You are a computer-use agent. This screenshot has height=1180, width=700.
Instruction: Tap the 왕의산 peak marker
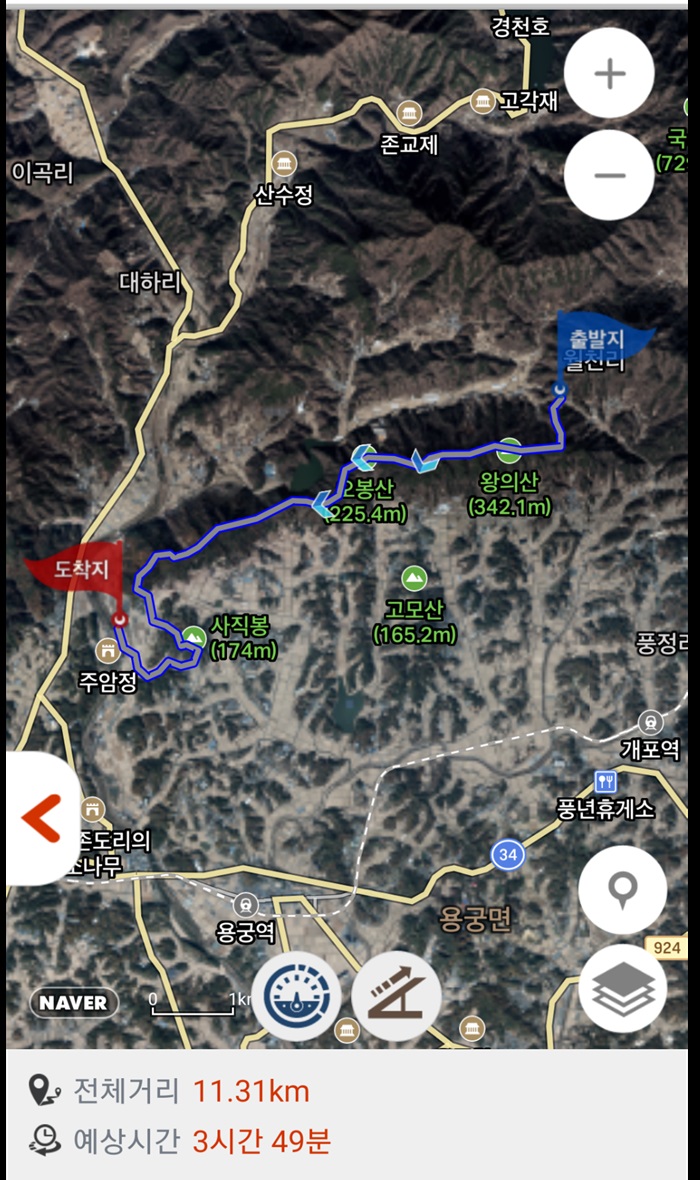[510, 450]
